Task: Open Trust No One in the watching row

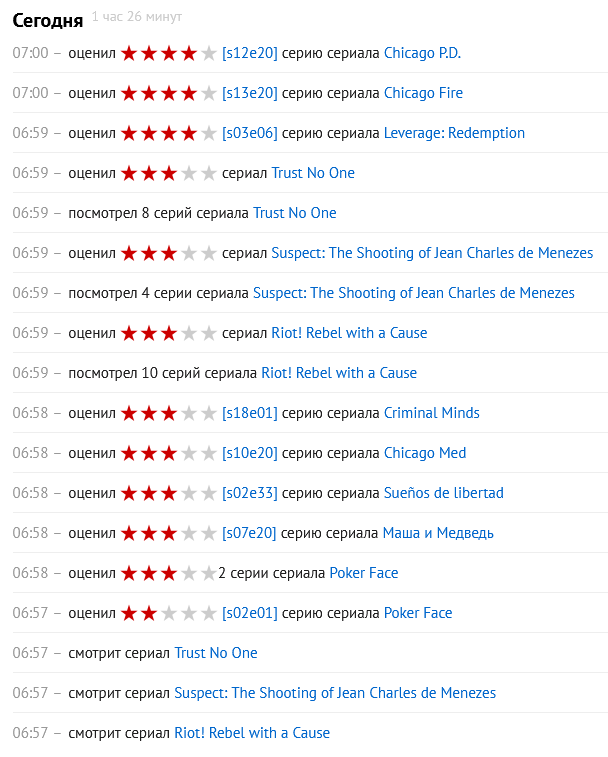Action: tap(216, 653)
